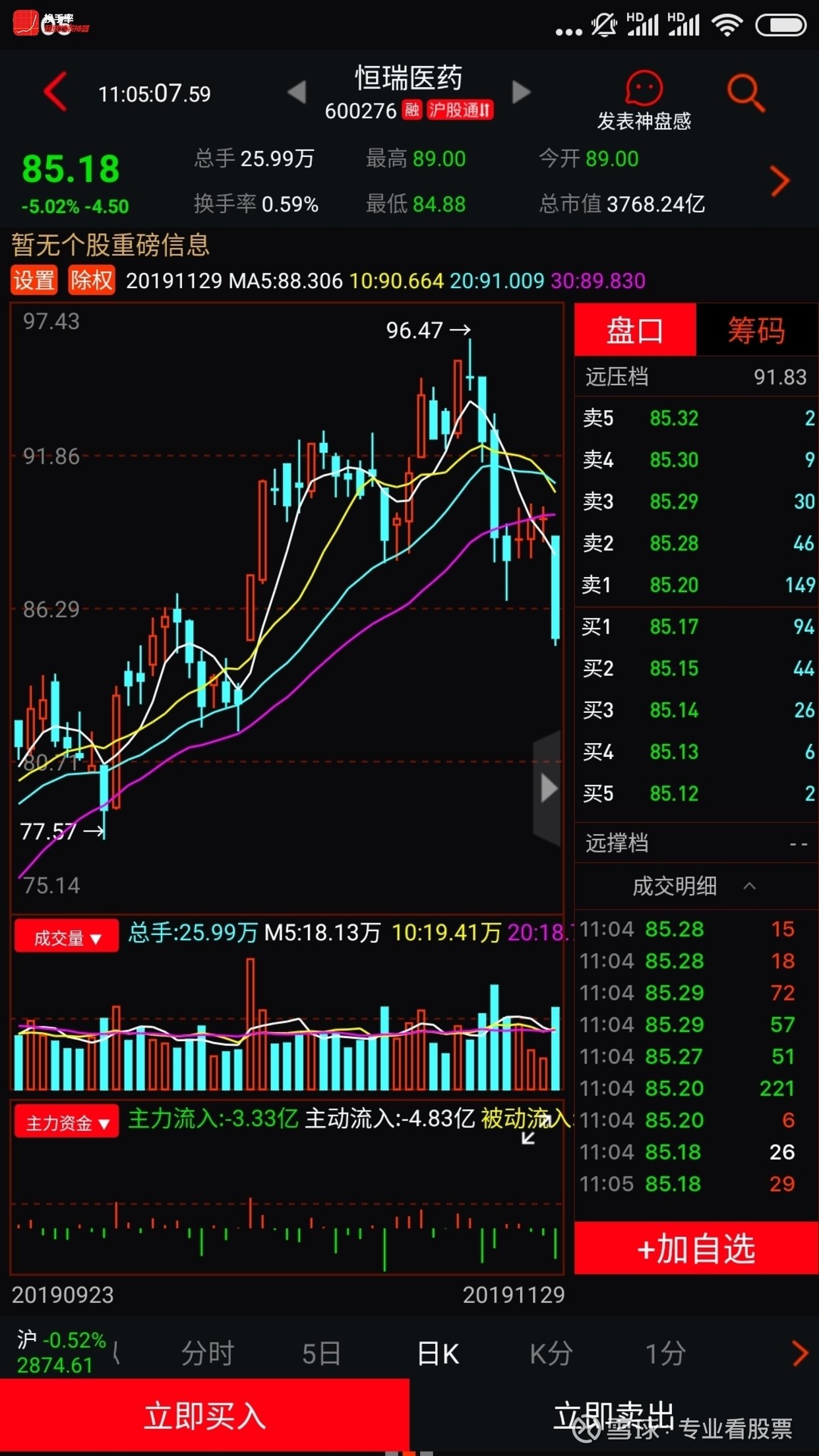Switch to the 分时 chart
Image resolution: width=819 pixels, height=1456 pixels.
pyautogui.click(x=208, y=1353)
